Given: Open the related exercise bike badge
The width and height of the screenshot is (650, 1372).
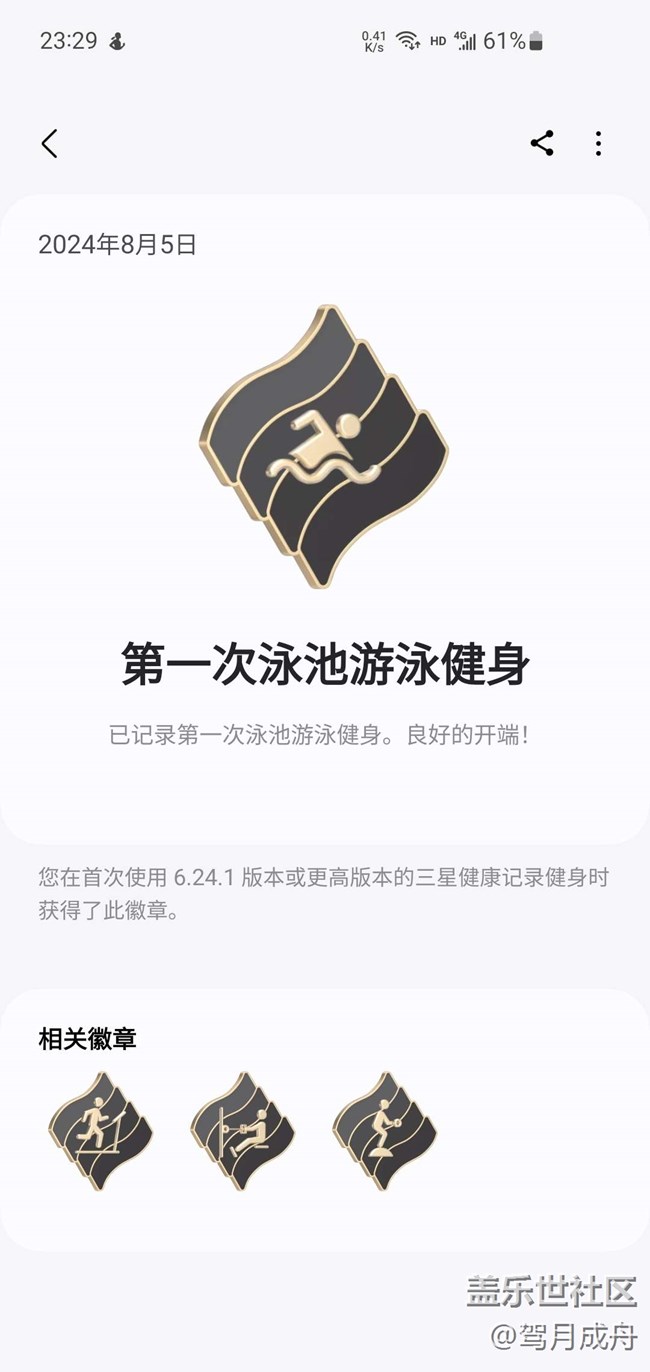Looking at the screenshot, I should (x=385, y=1131).
